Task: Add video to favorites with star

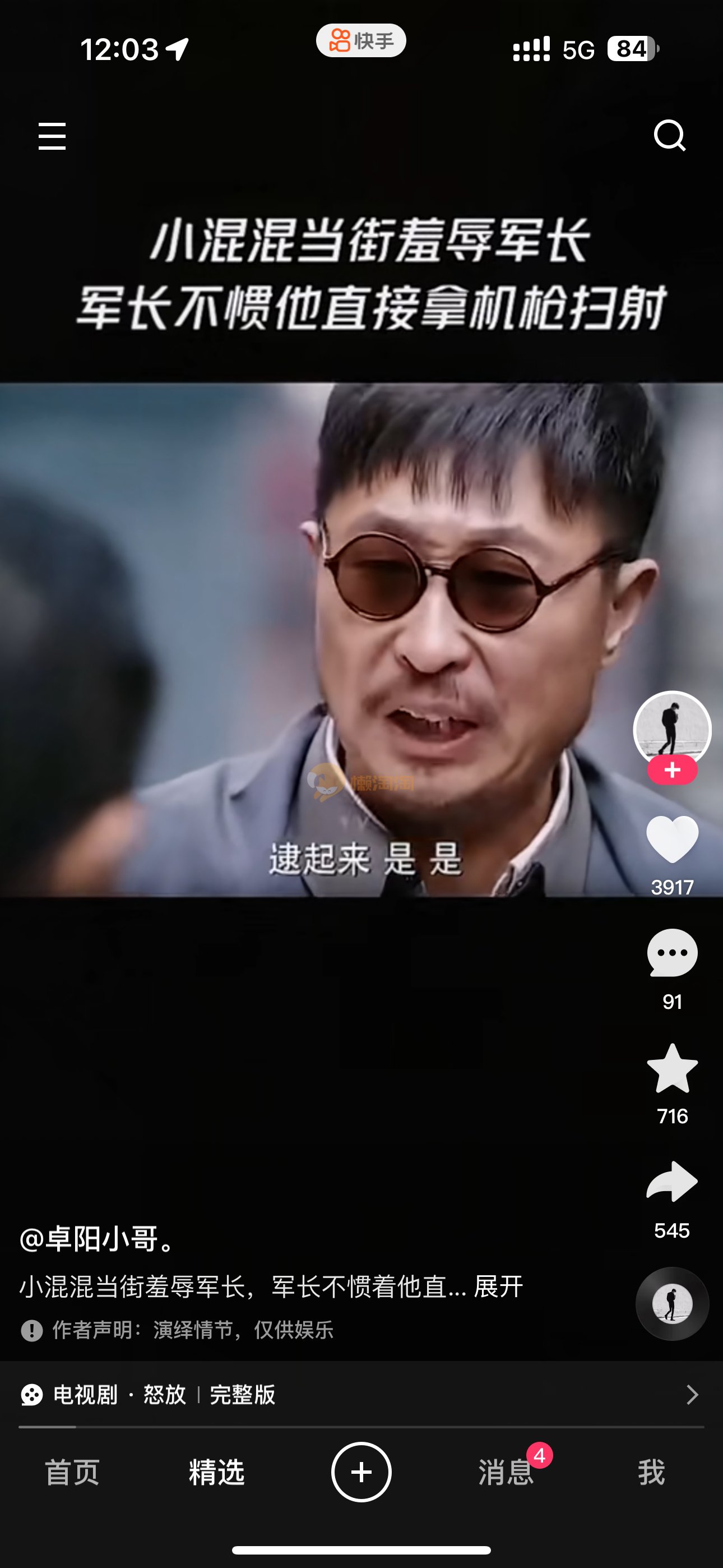Action: [672, 1069]
